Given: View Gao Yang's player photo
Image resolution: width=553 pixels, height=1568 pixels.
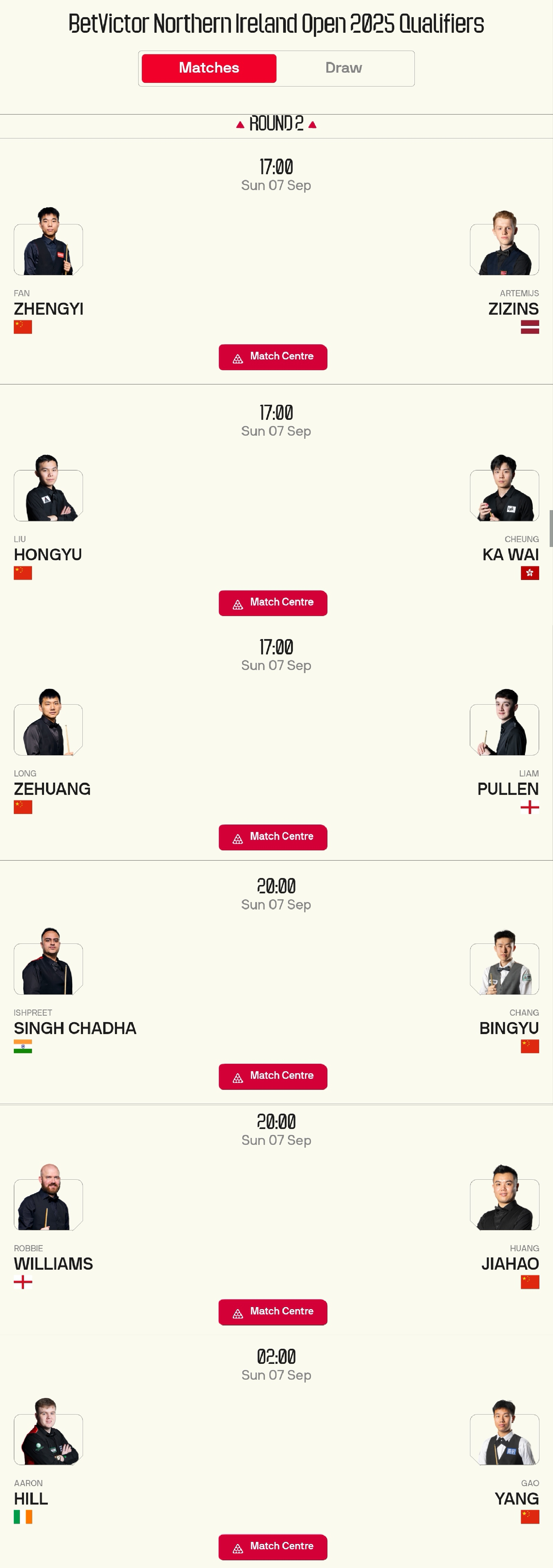Looking at the screenshot, I should [504, 1433].
